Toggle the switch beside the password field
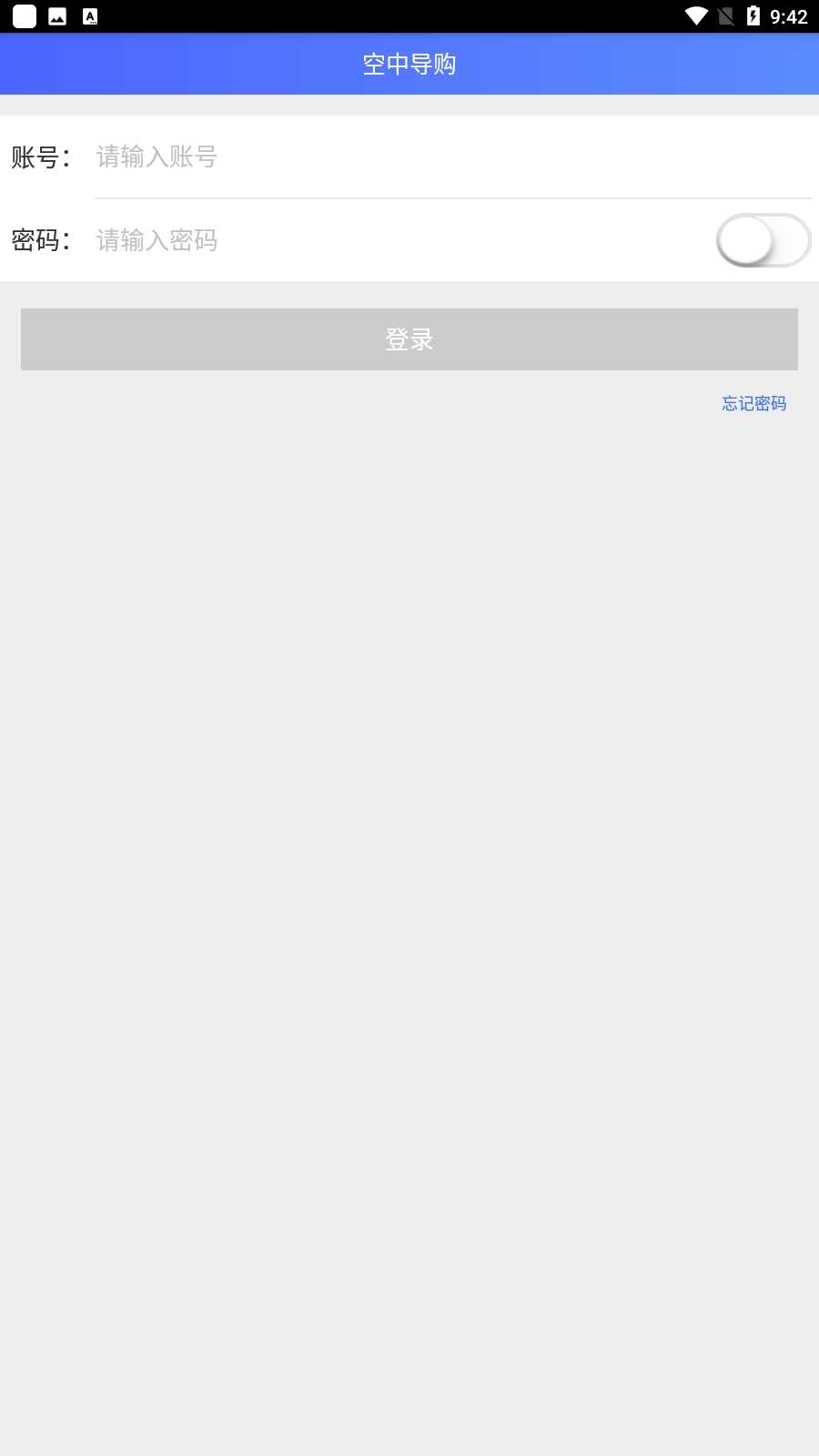 (x=763, y=240)
